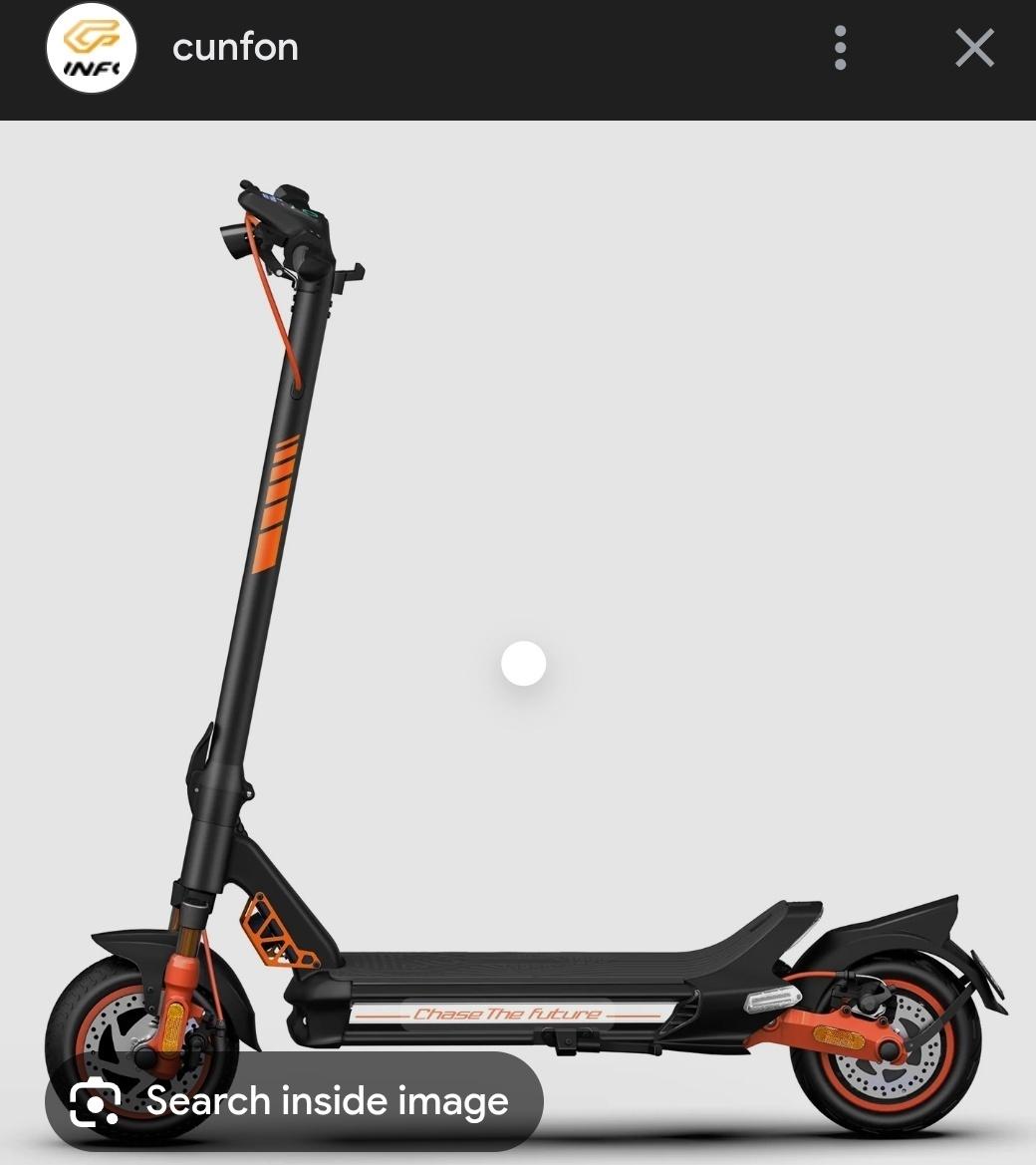Tap the dark top app bar
Screen dimensions: 1036x1165
(x=598, y=48)
